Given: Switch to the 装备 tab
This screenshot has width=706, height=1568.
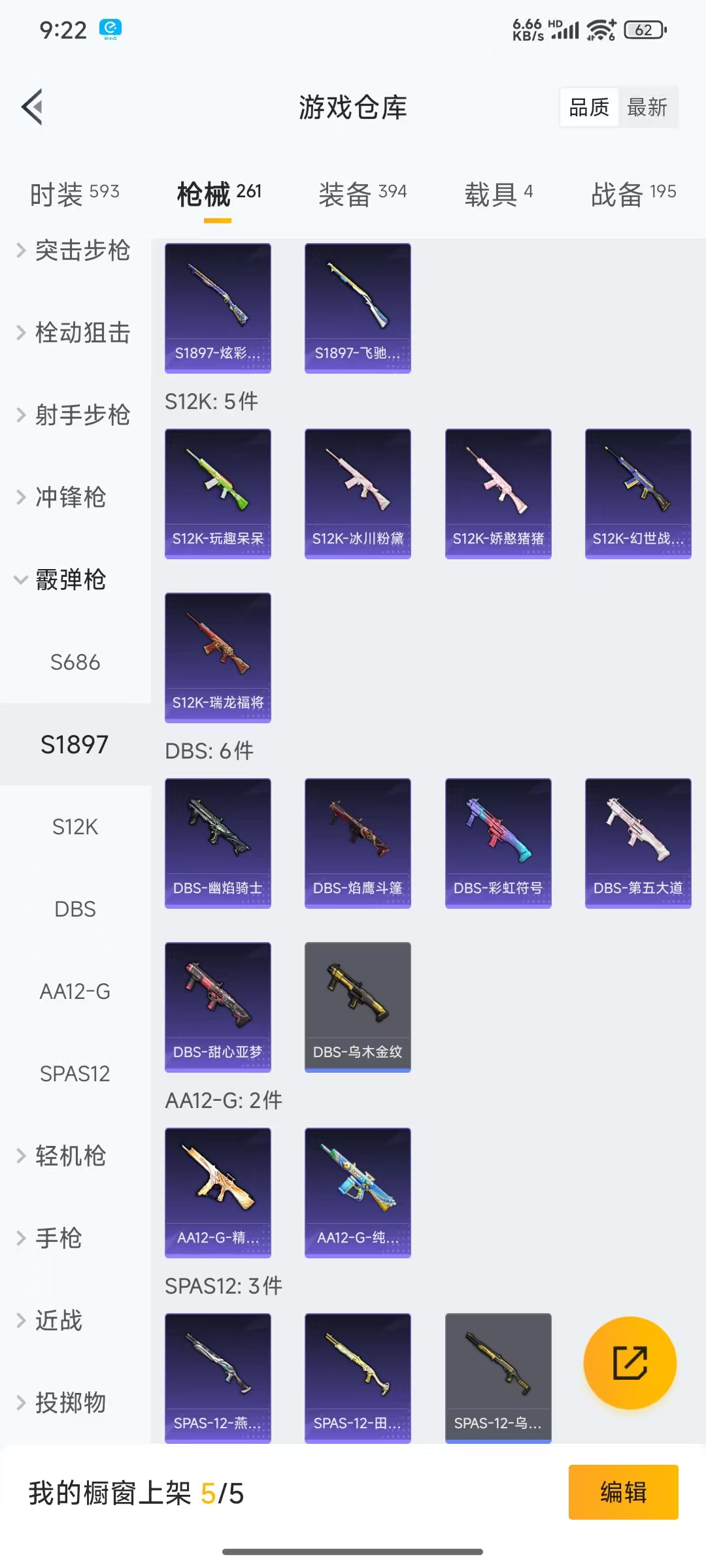Looking at the screenshot, I should pos(362,193).
